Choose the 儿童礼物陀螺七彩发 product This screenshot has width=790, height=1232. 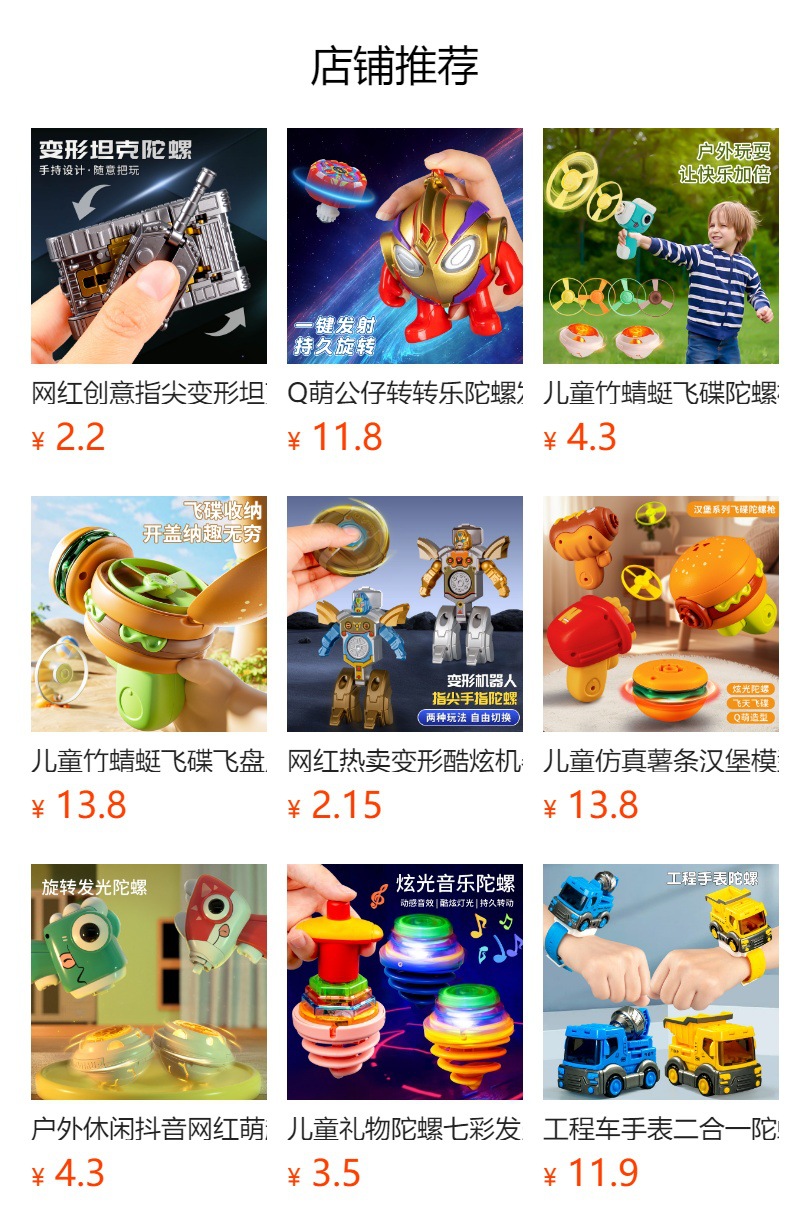pyautogui.click(x=404, y=982)
